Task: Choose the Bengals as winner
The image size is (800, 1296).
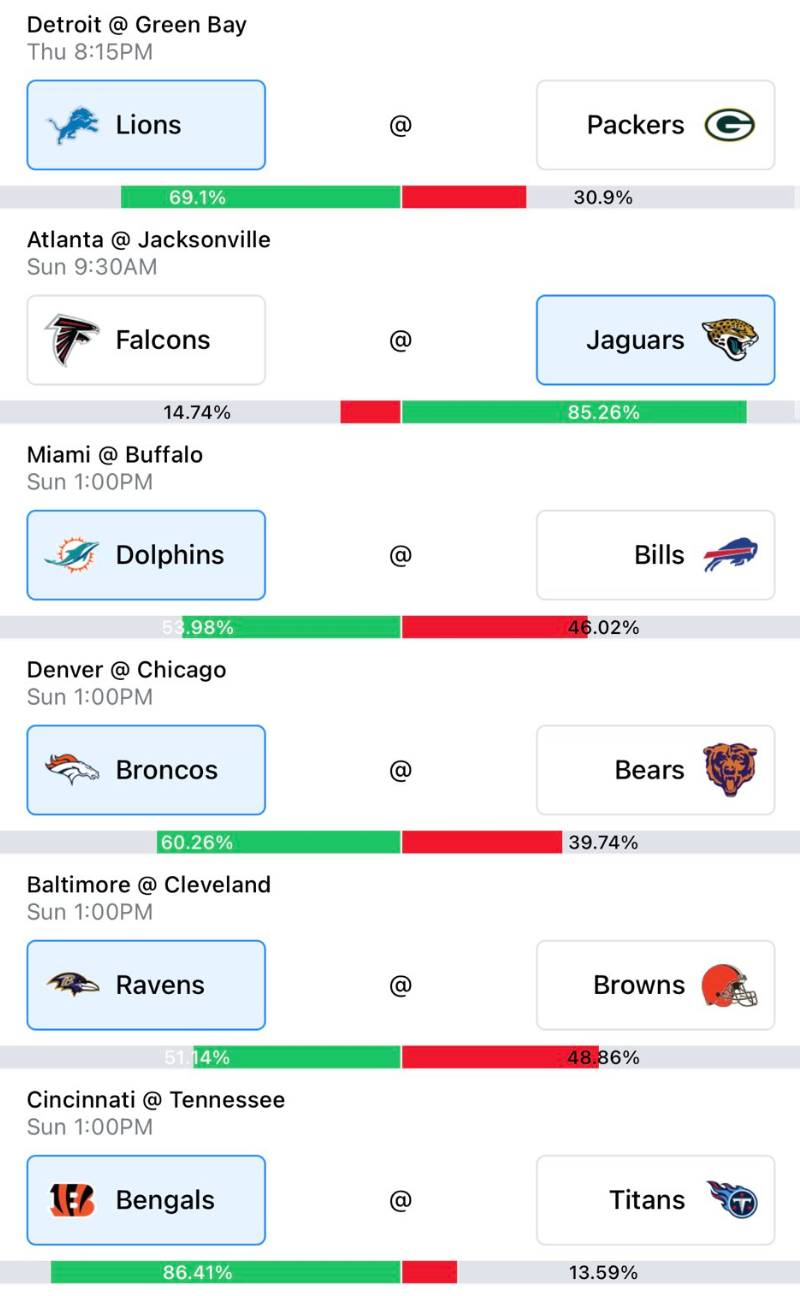Action: point(146,1200)
